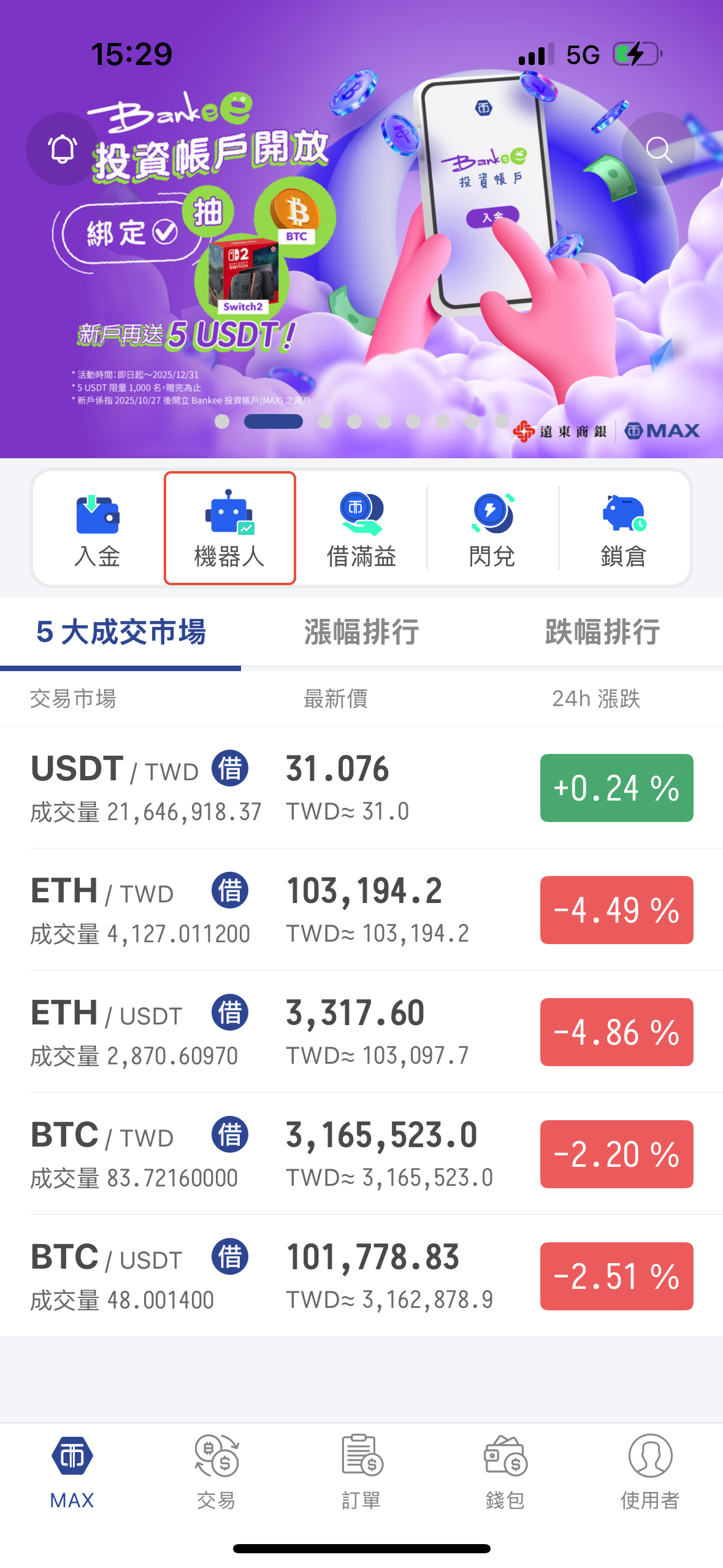Open the 機器人 trading bot shortcut
This screenshot has height=1568, width=723.
coord(229,529)
